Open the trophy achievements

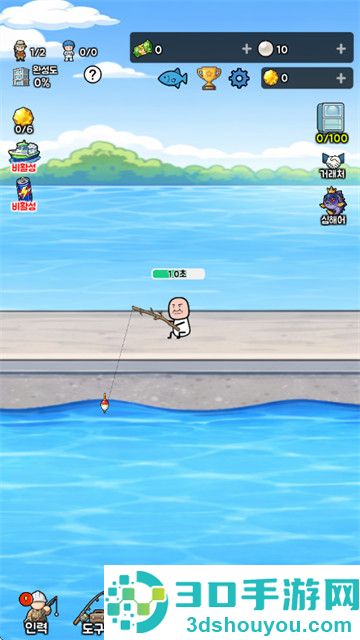click(209, 78)
